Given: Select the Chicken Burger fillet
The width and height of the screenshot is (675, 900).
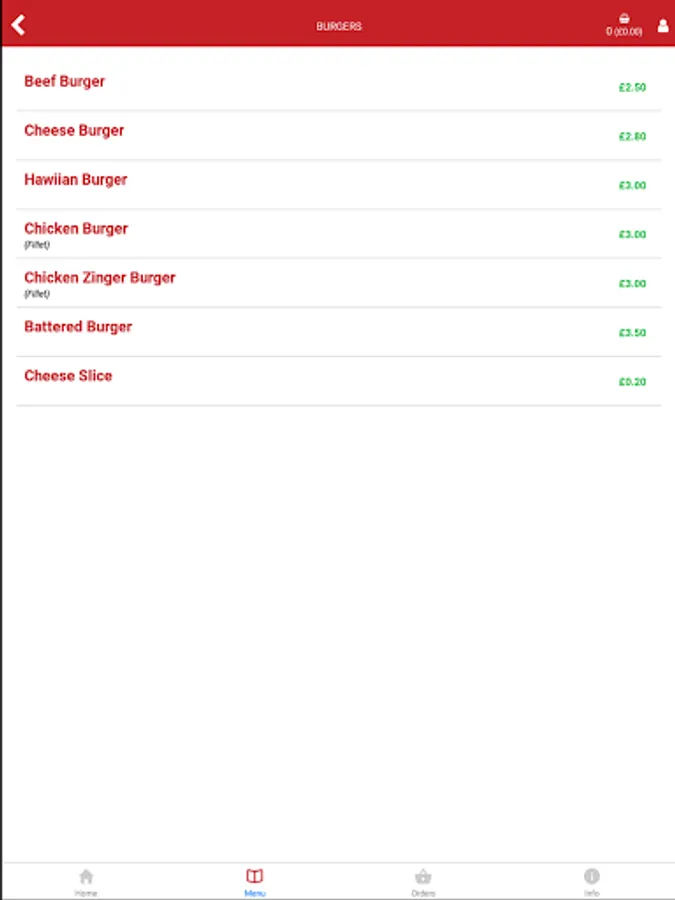Looking at the screenshot, I should [x=76, y=230].
